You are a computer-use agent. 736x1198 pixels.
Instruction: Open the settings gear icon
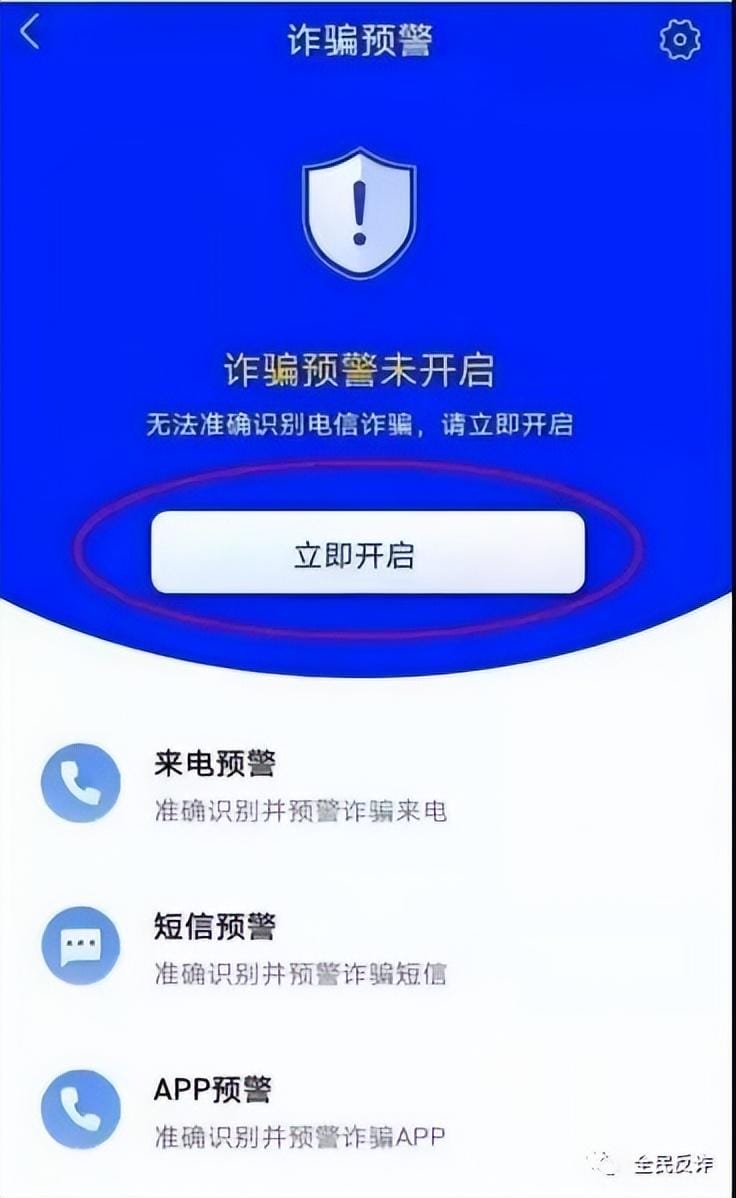(680, 38)
